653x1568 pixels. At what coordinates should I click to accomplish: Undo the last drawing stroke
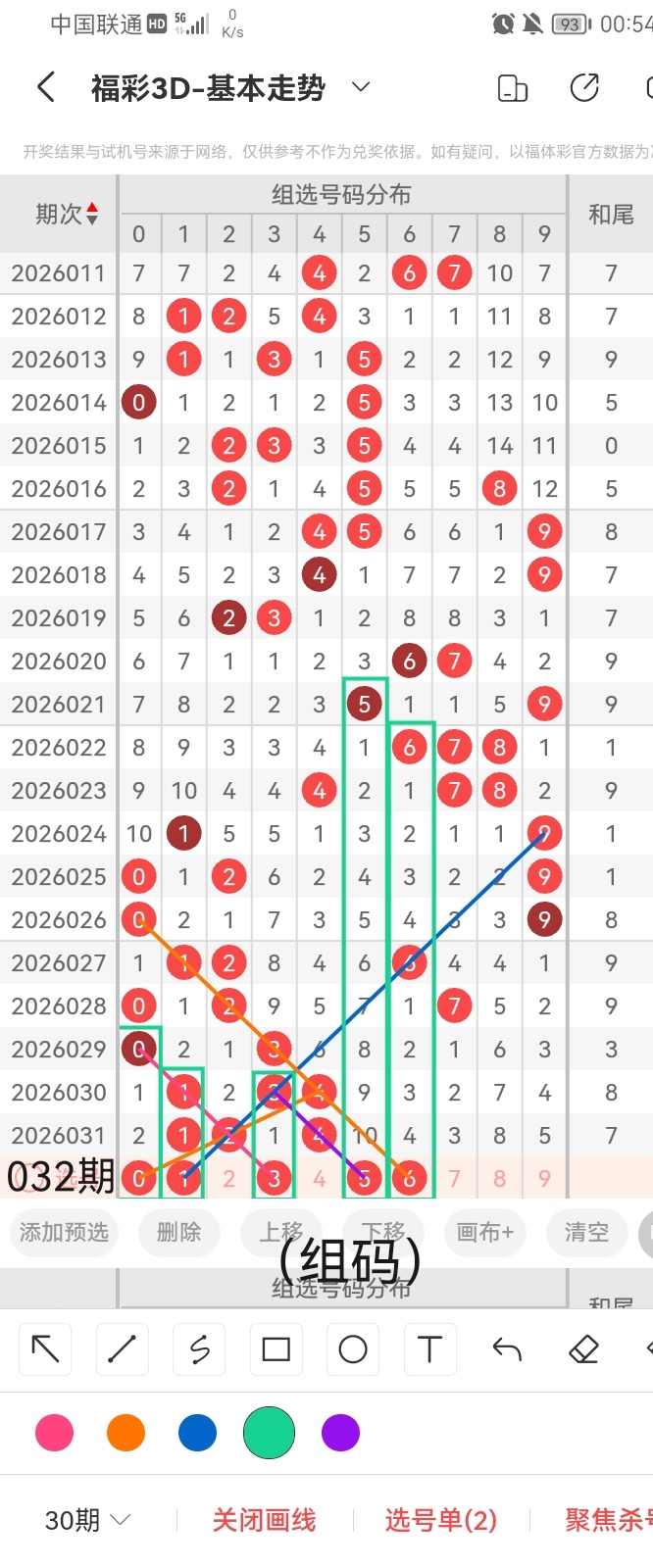coord(507,1349)
